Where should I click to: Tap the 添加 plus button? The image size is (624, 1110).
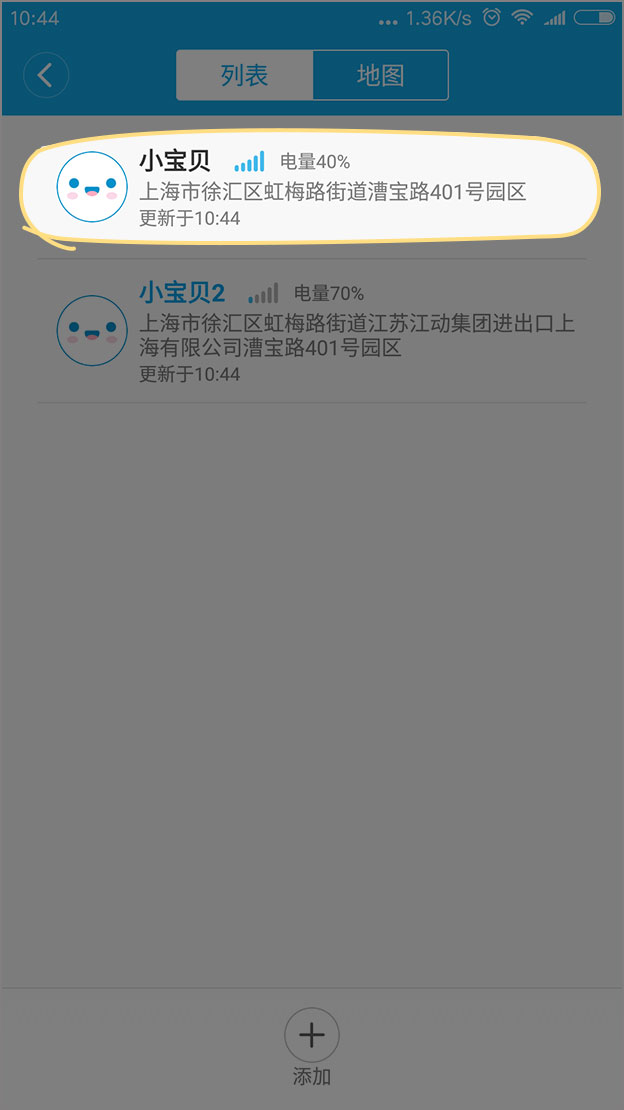click(x=312, y=1036)
